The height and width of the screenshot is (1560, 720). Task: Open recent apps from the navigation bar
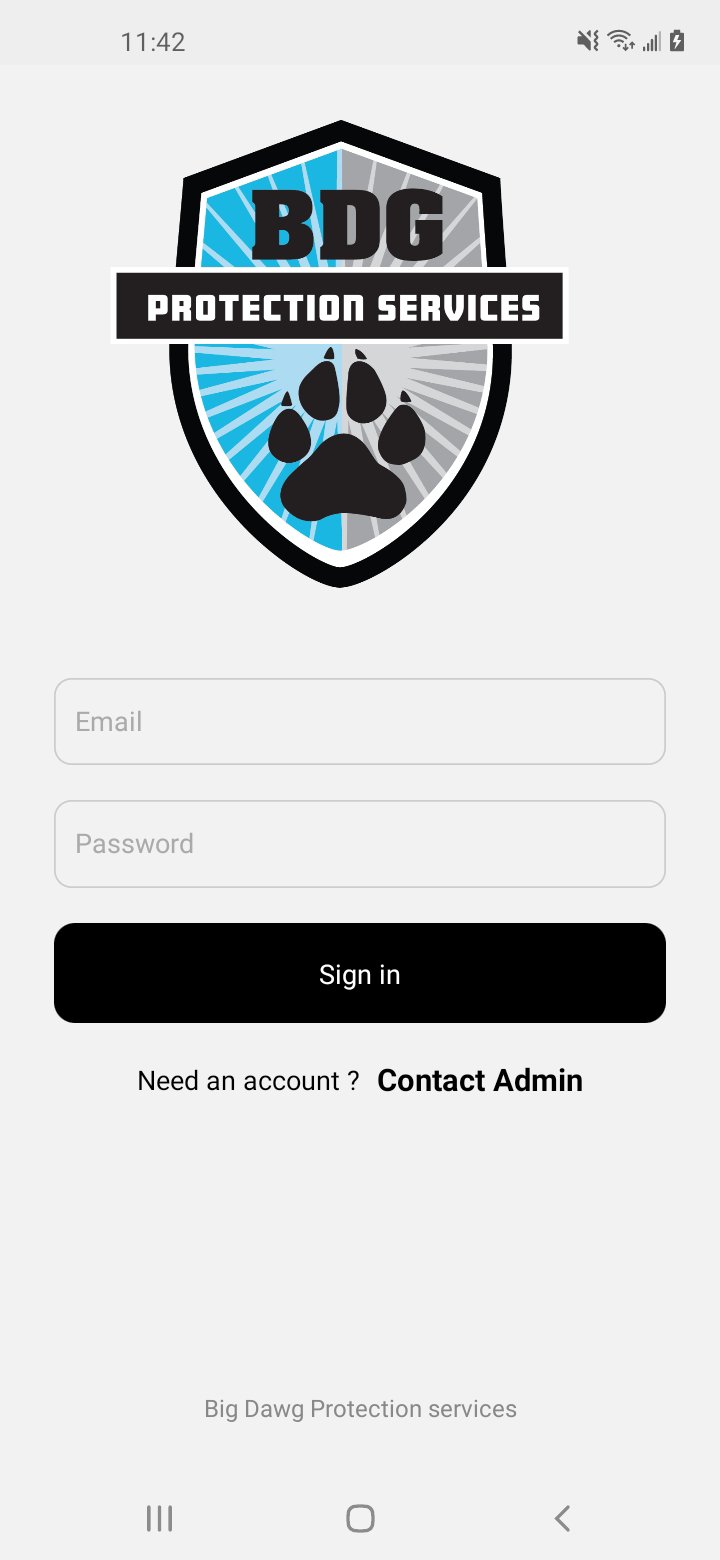click(x=159, y=1518)
